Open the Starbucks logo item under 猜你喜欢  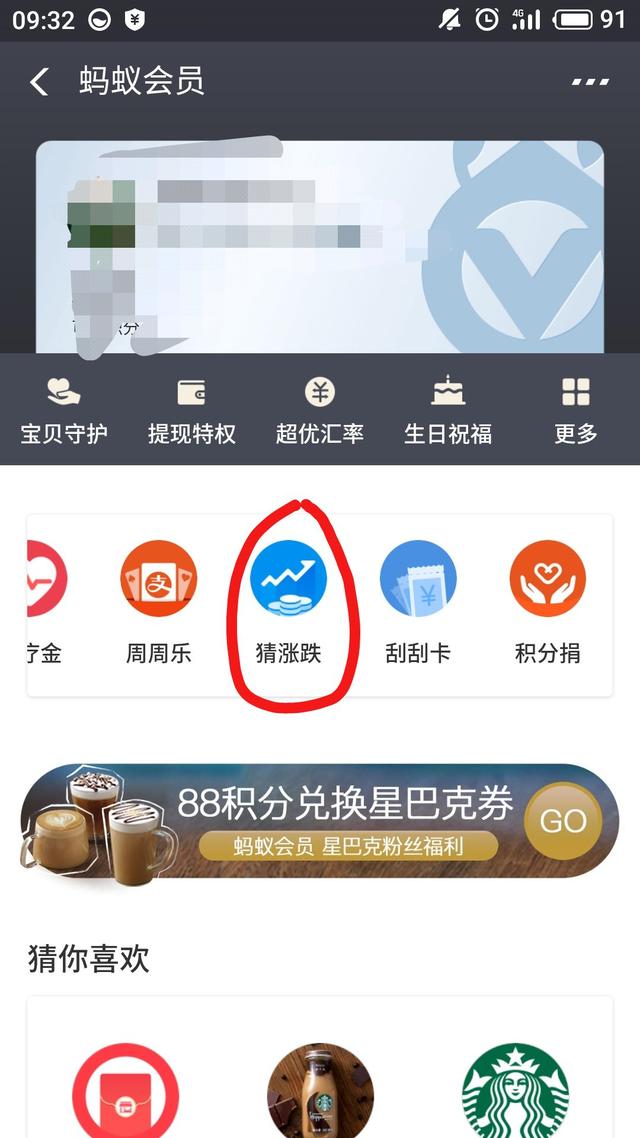(515, 1092)
